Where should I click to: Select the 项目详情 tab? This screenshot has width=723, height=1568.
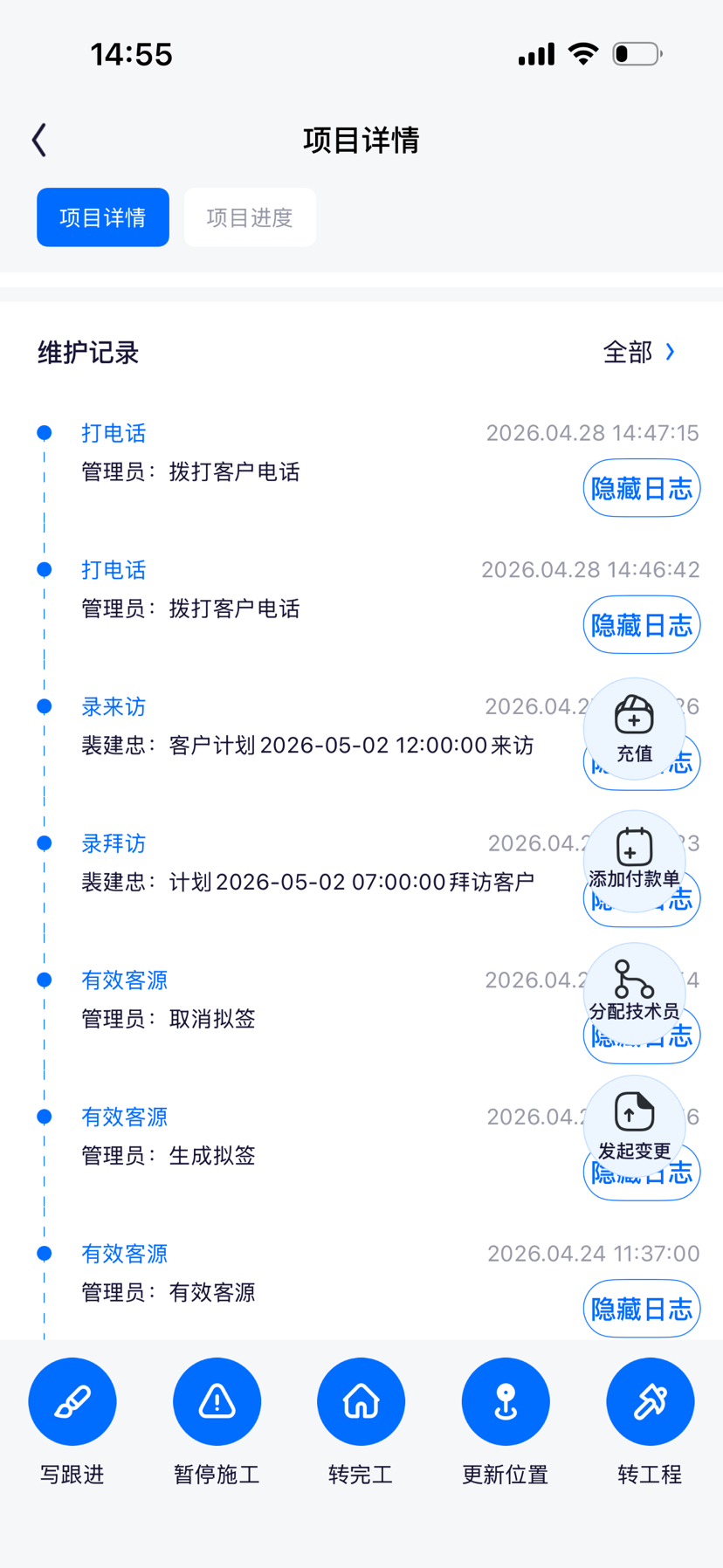103,217
